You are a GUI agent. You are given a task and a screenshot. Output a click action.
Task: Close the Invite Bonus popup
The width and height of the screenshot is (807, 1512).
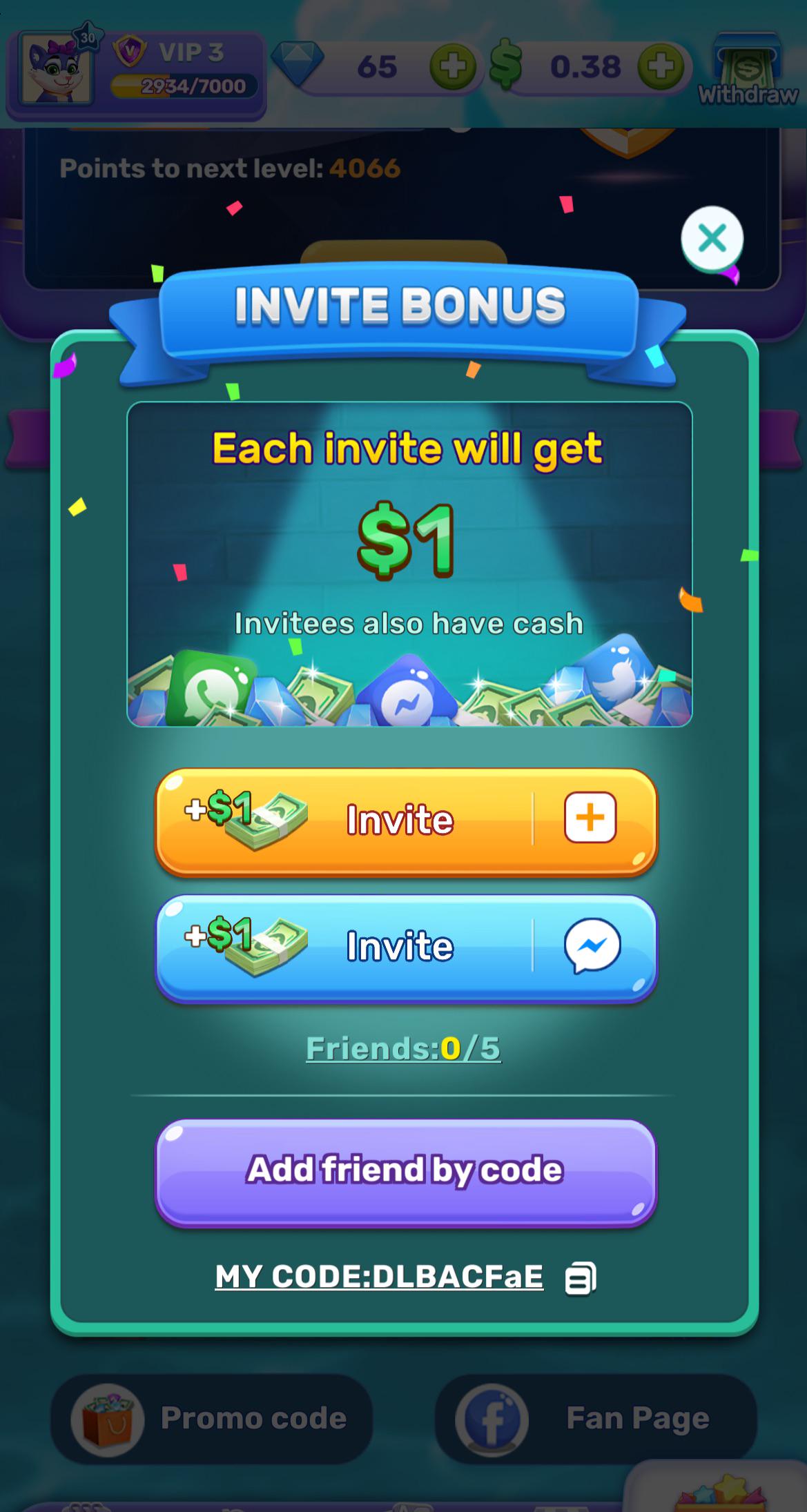pos(712,238)
